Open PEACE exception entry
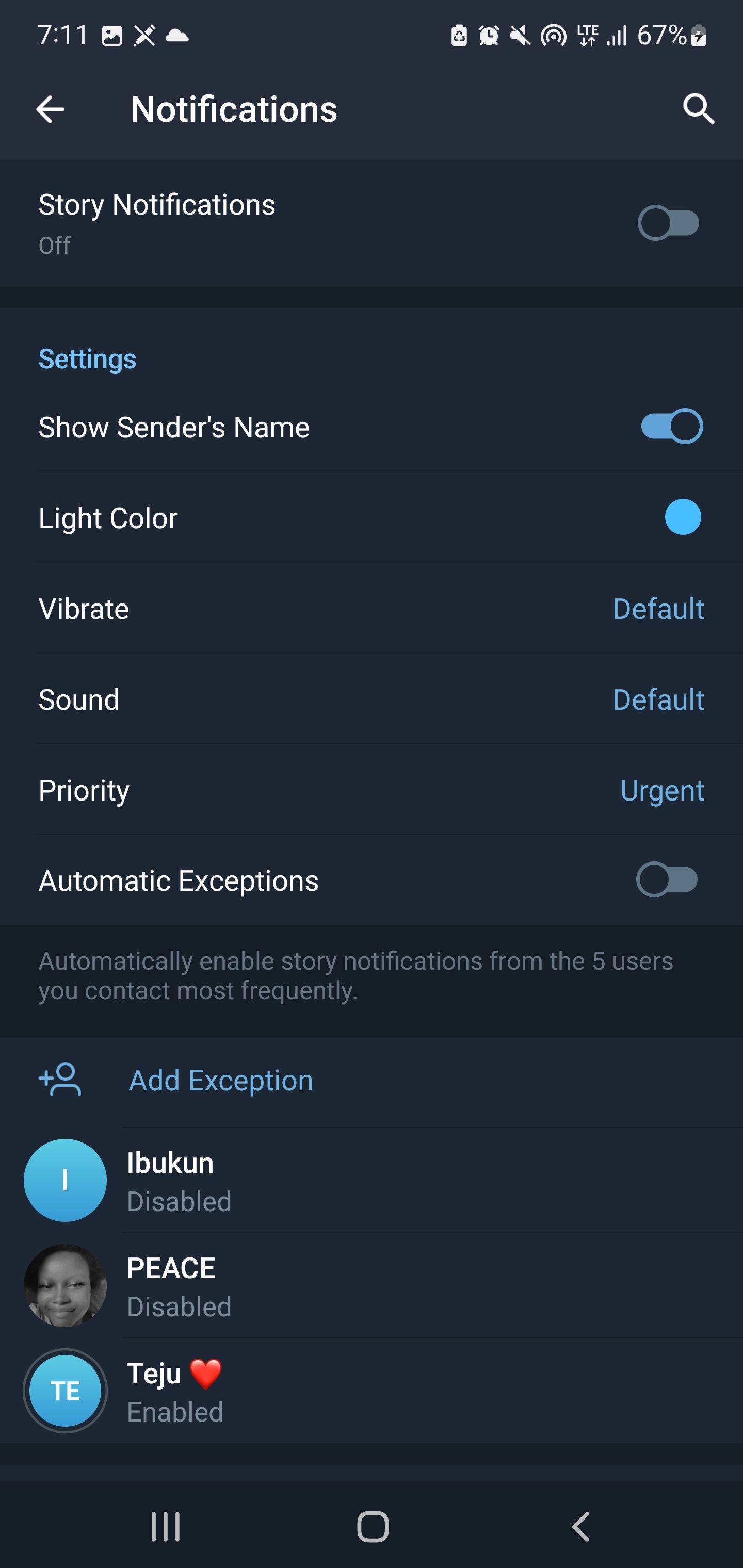Viewport: 743px width, 1568px height. point(372,1286)
